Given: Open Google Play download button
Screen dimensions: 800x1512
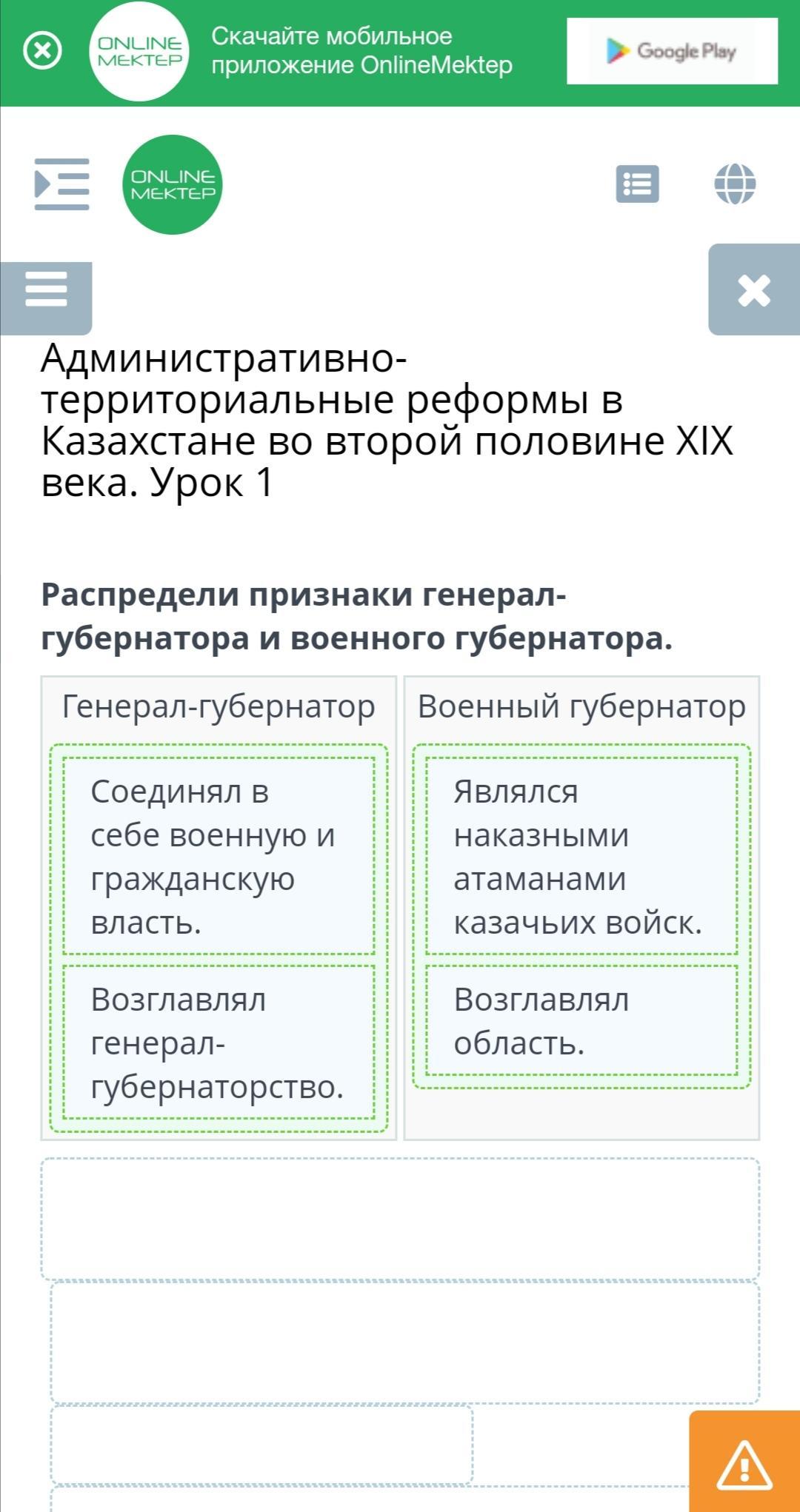Looking at the screenshot, I should pyautogui.click(x=672, y=51).
